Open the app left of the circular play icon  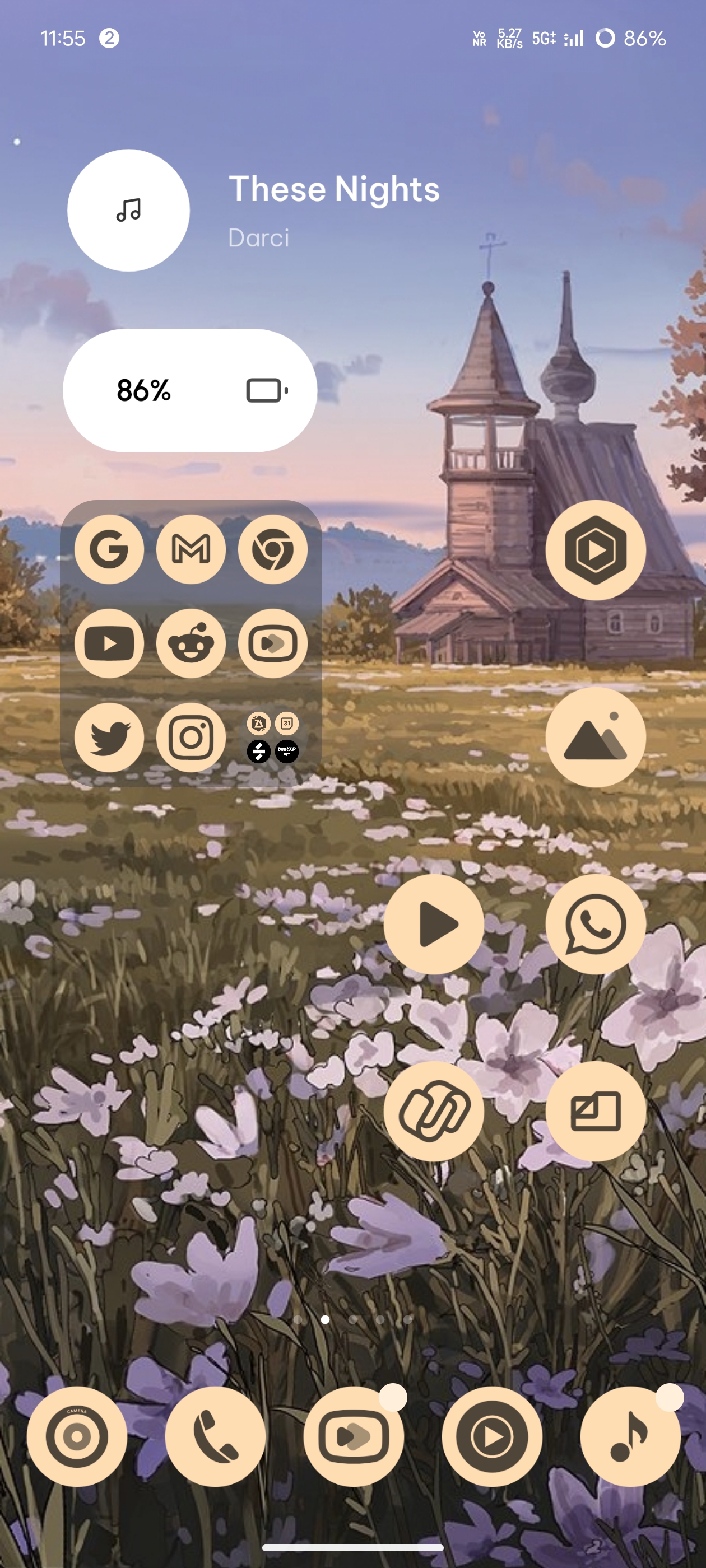pos(354,1436)
